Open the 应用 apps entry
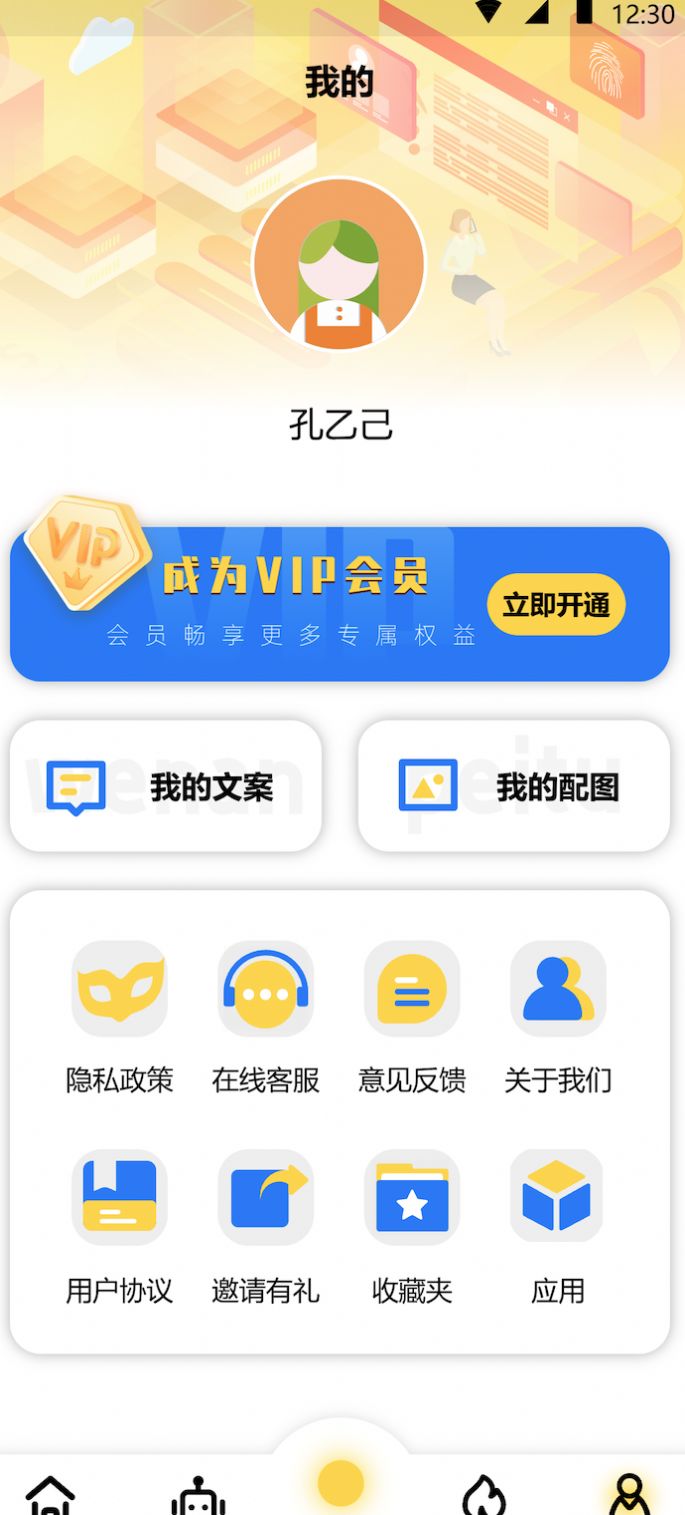 click(x=558, y=1227)
